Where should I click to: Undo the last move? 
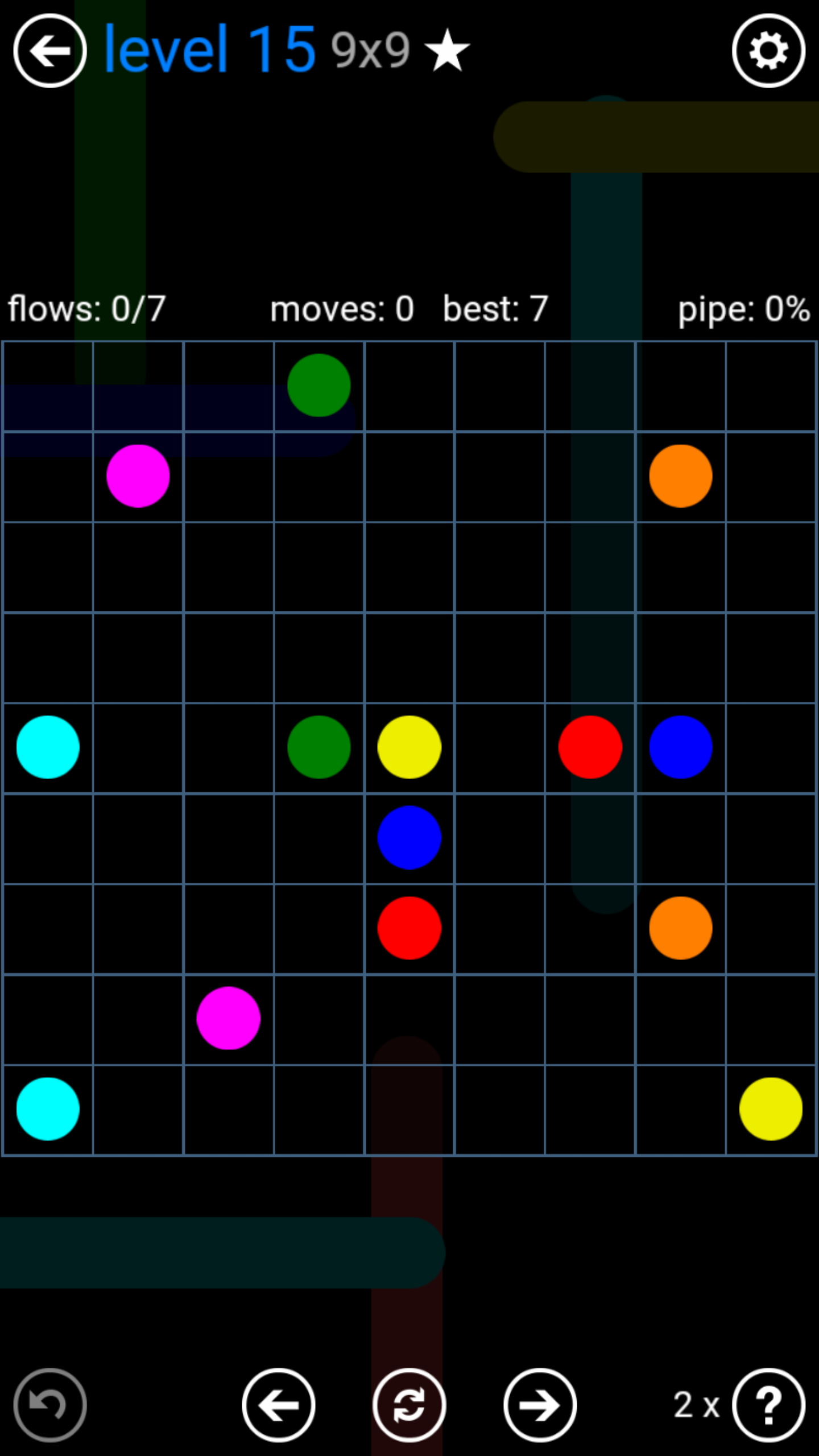[50, 1405]
